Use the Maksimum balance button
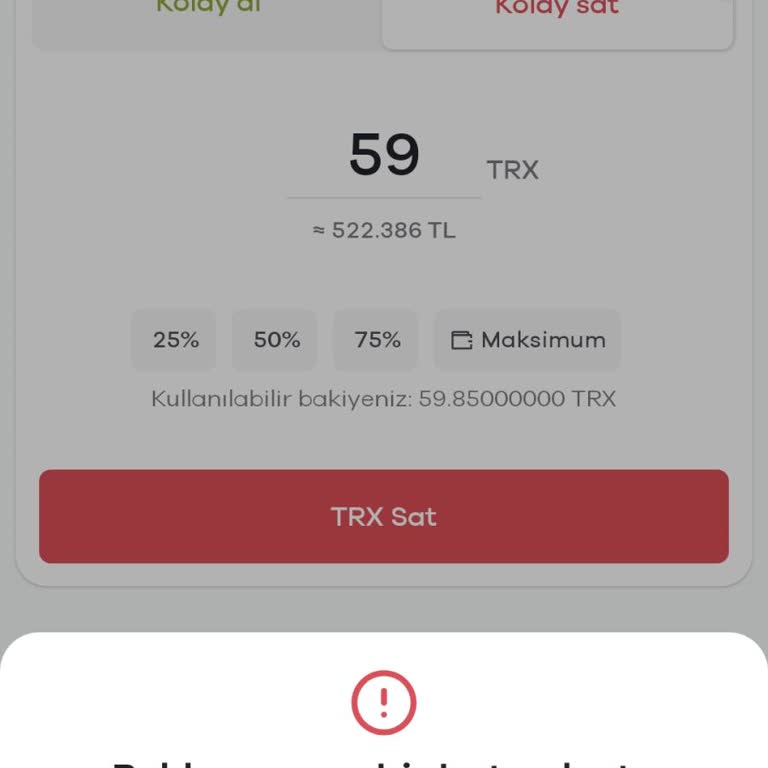 pos(528,340)
